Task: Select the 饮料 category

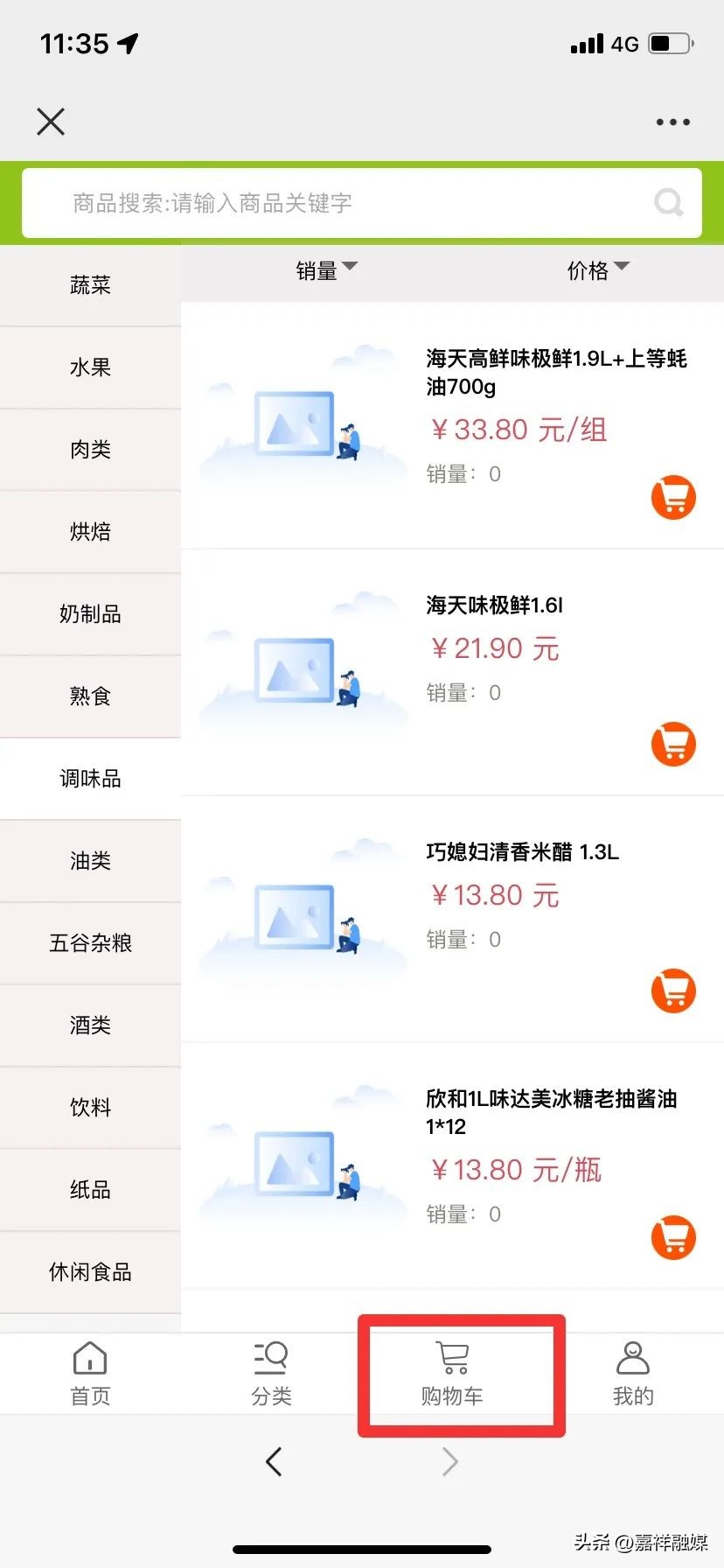Action: click(x=90, y=1107)
